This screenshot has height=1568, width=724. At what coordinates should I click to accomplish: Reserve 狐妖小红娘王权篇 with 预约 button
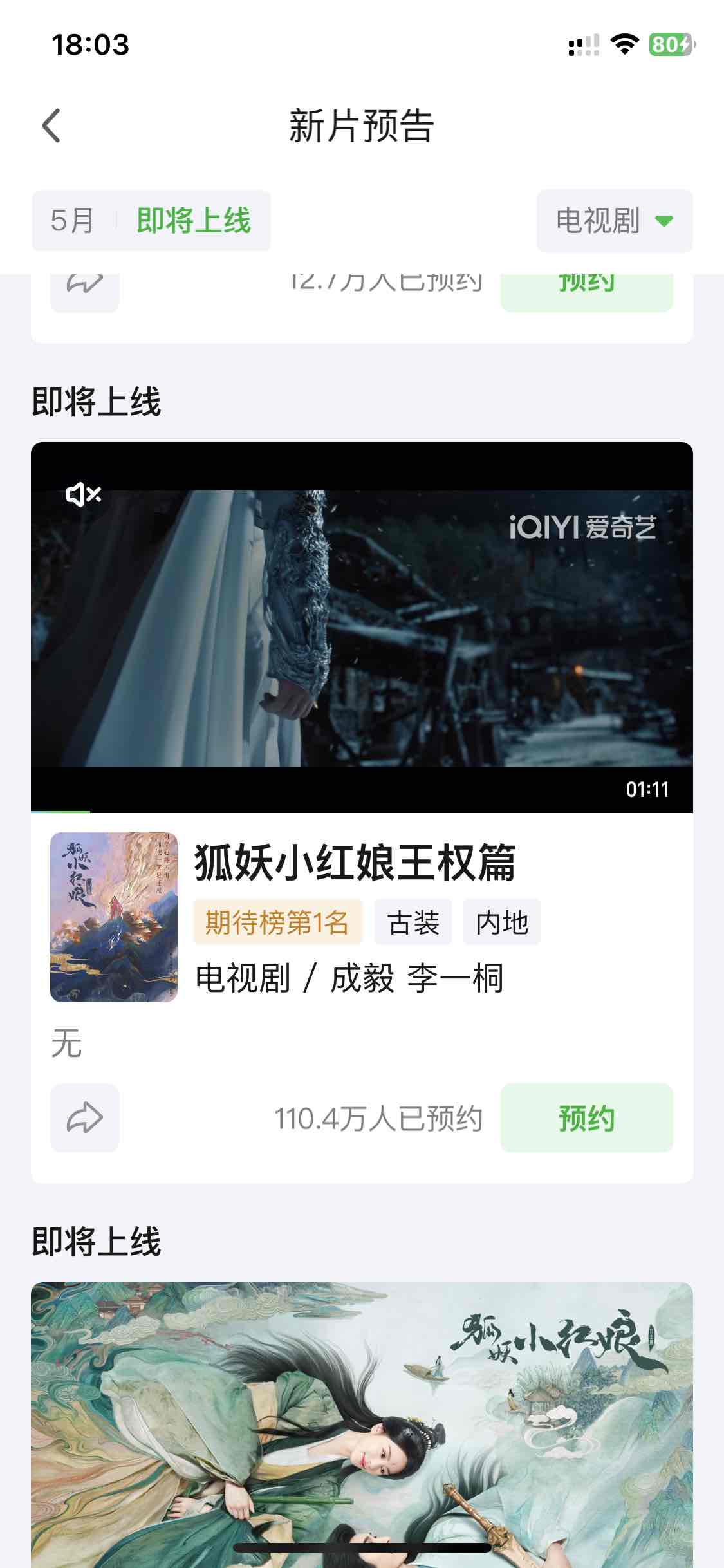click(x=586, y=1118)
